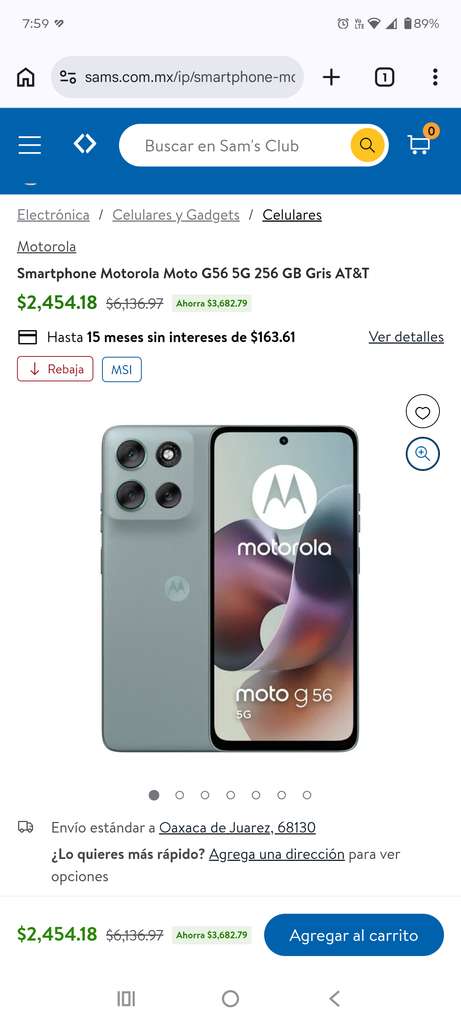Open the browser three-dot menu
The width and height of the screenshot is (461, 1024).
[x=435, y=77]
